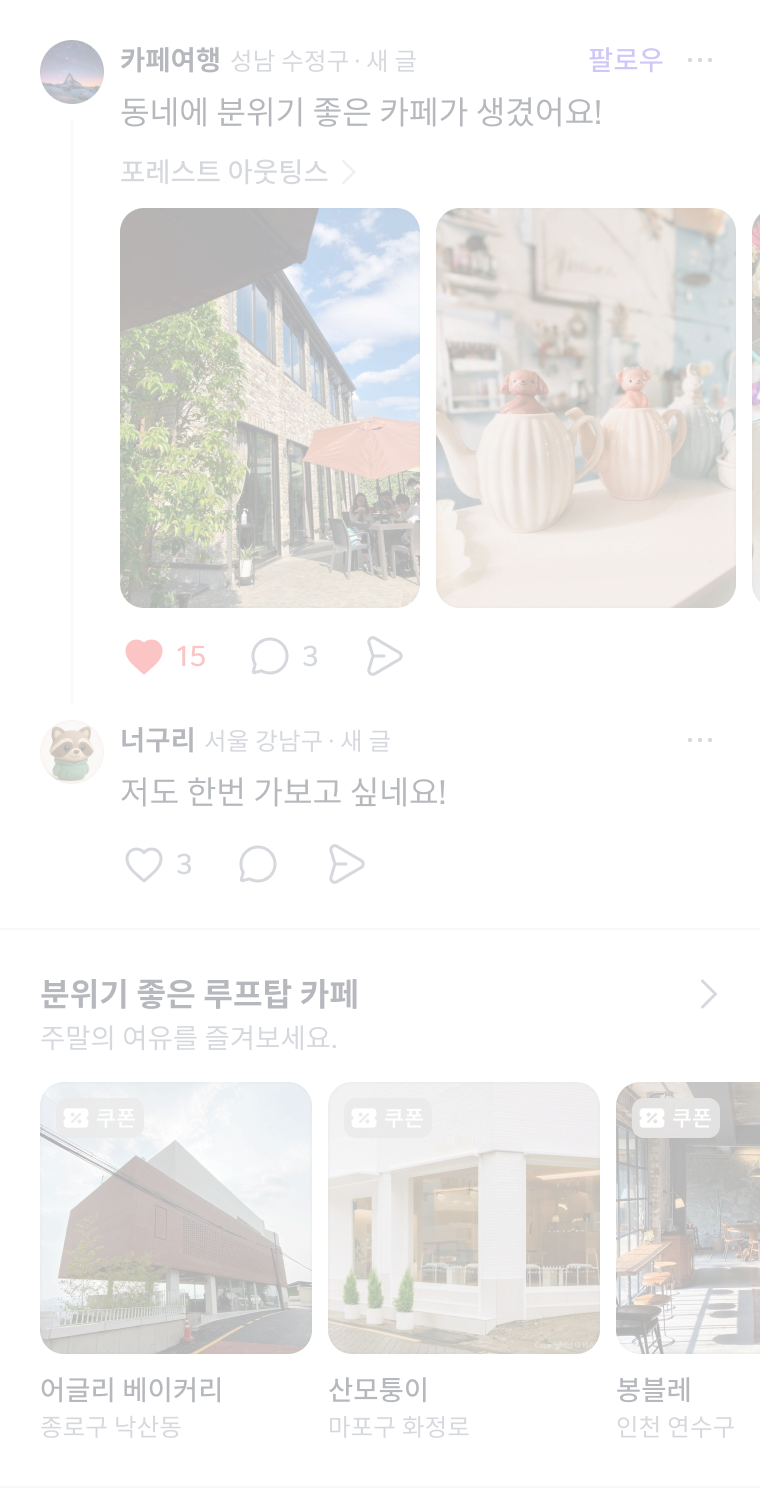Viewport: 760px width, 1488px height.
Task: Open 카페여행's profile picture
Action: 72,72
